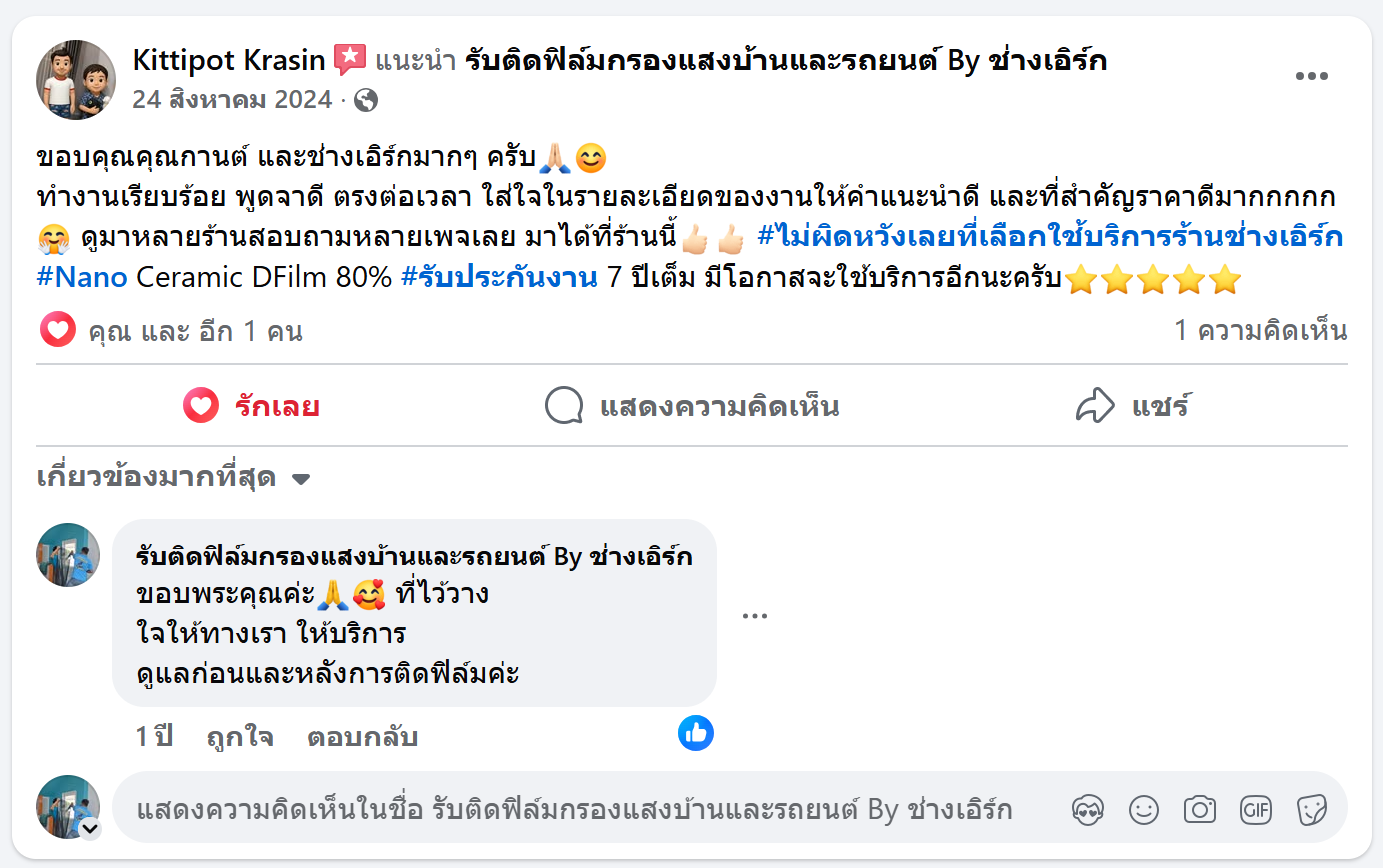Open the sticker picker in comment box
This screenshot has height=868, width=1383.
pos(1311,809)
